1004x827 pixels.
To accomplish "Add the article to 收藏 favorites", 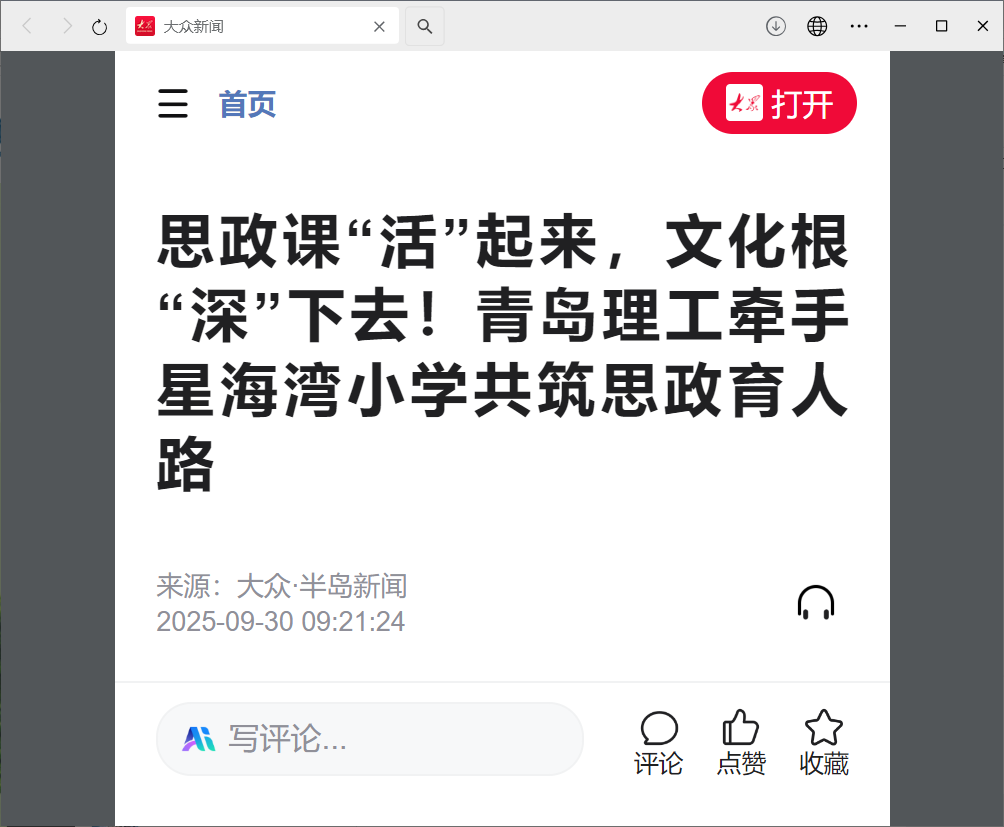I will pos(824,742).
